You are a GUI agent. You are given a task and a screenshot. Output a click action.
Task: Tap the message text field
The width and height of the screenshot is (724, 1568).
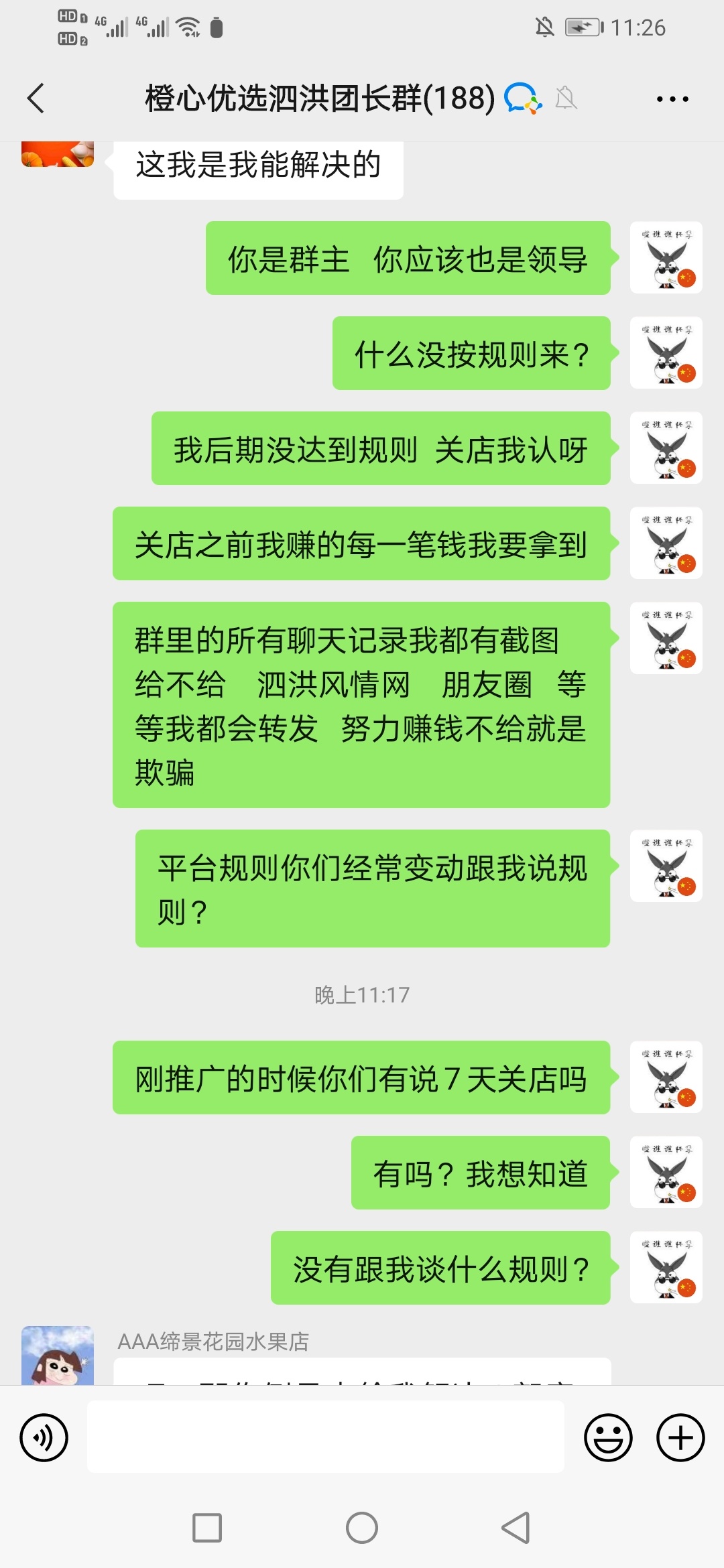coord(326,1437)
